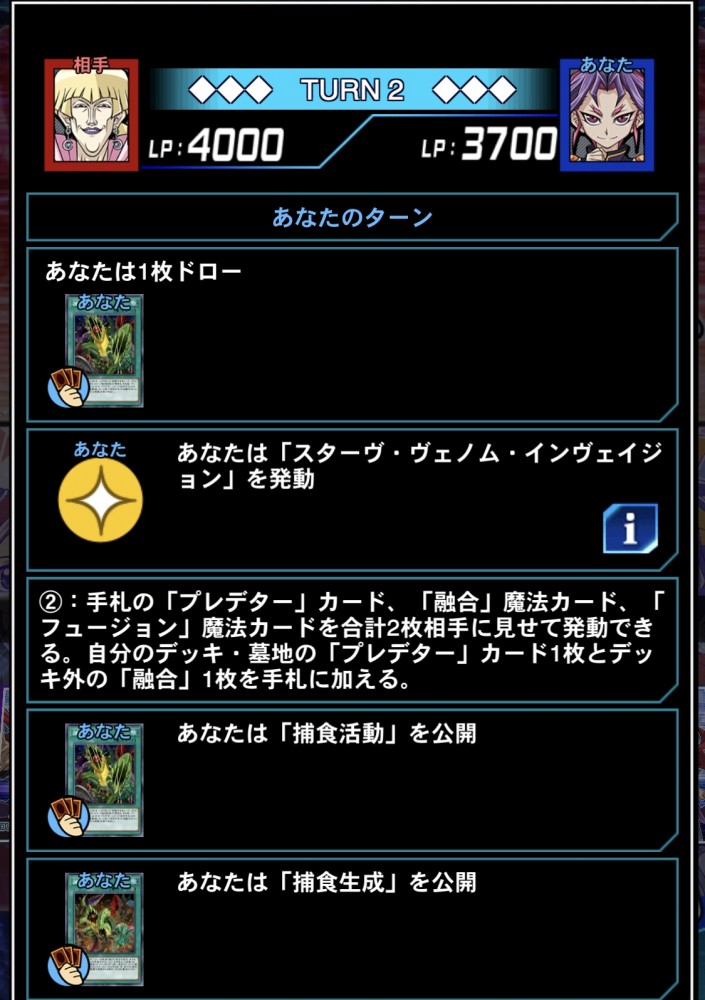Open the revealed 捕食生成 card
Image resolution: width=705 pixels, height=1000 pixels.
pyautogui.click(x=104, y=926)
